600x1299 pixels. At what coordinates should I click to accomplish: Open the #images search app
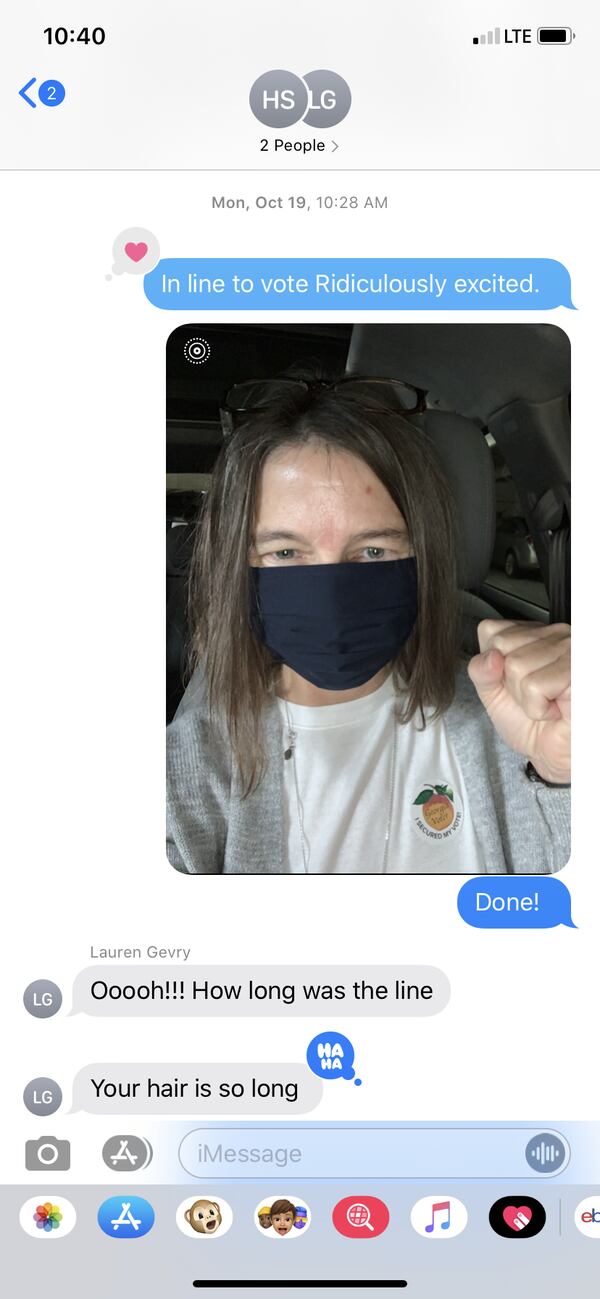tap(360, 1217)
